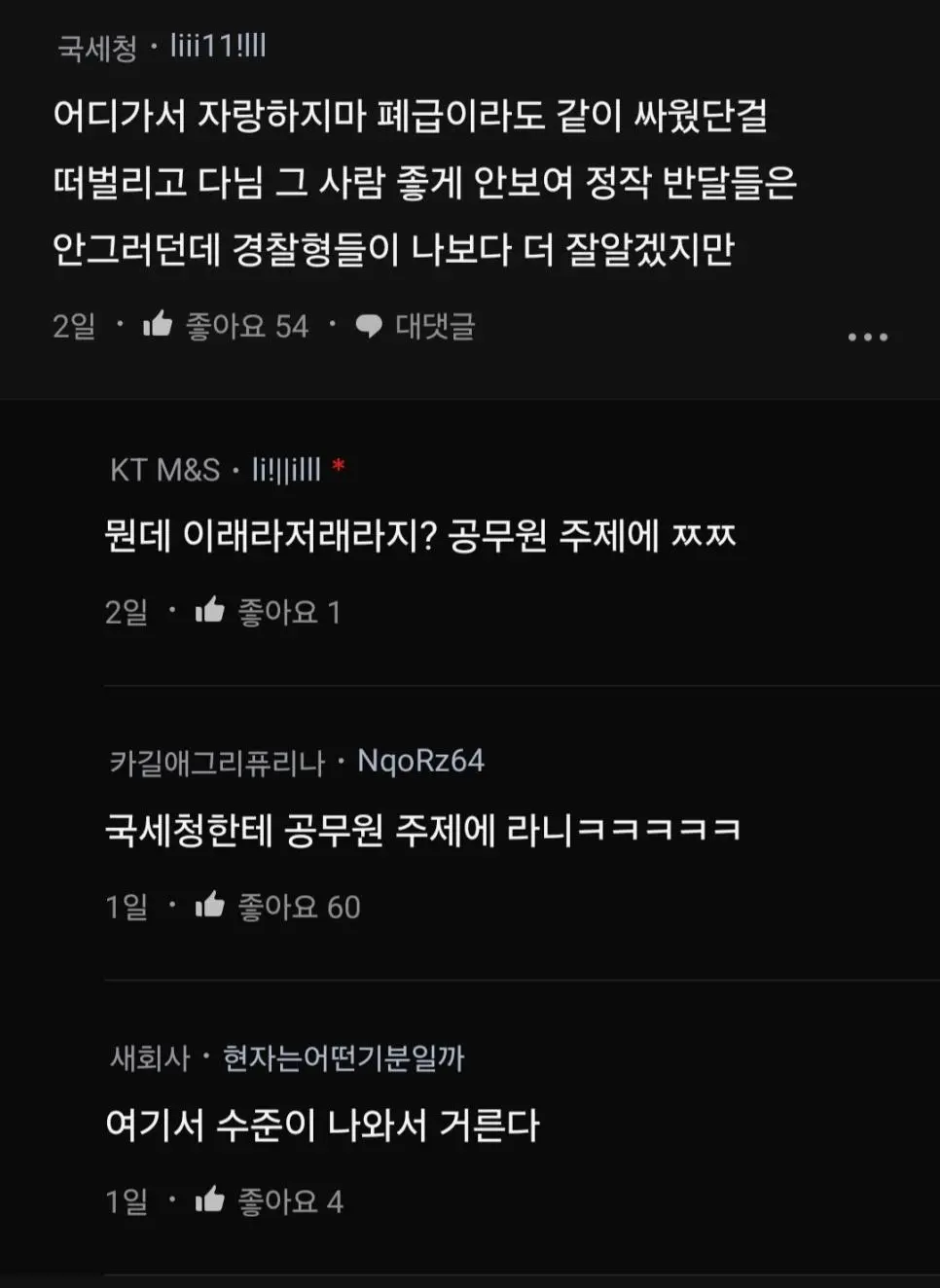Like the 국세청 comment with 54 likes

click(x=158, y=325)
